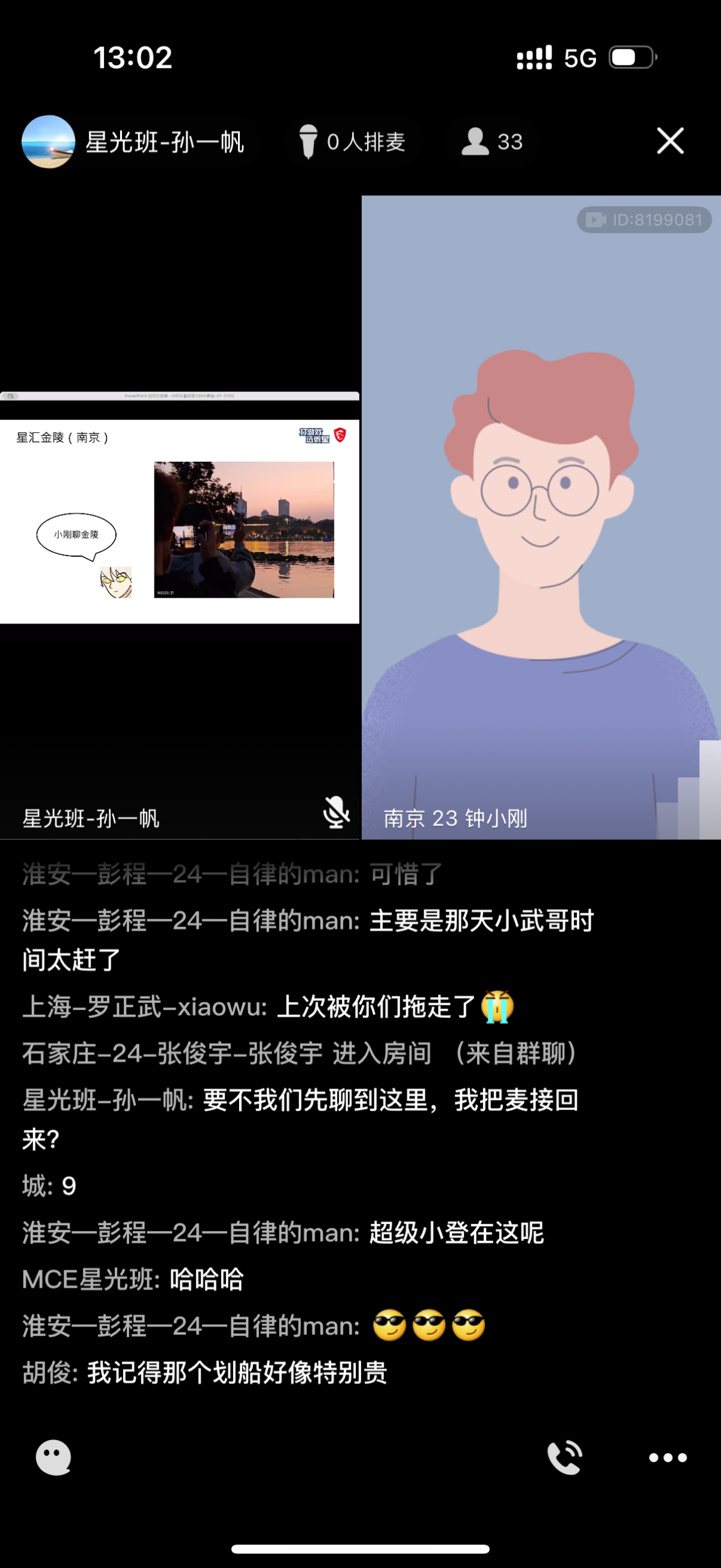The image size is (721, 1568).
Task: Open 南京 23 钟小刚's video tile
Action: coord(541,518)
